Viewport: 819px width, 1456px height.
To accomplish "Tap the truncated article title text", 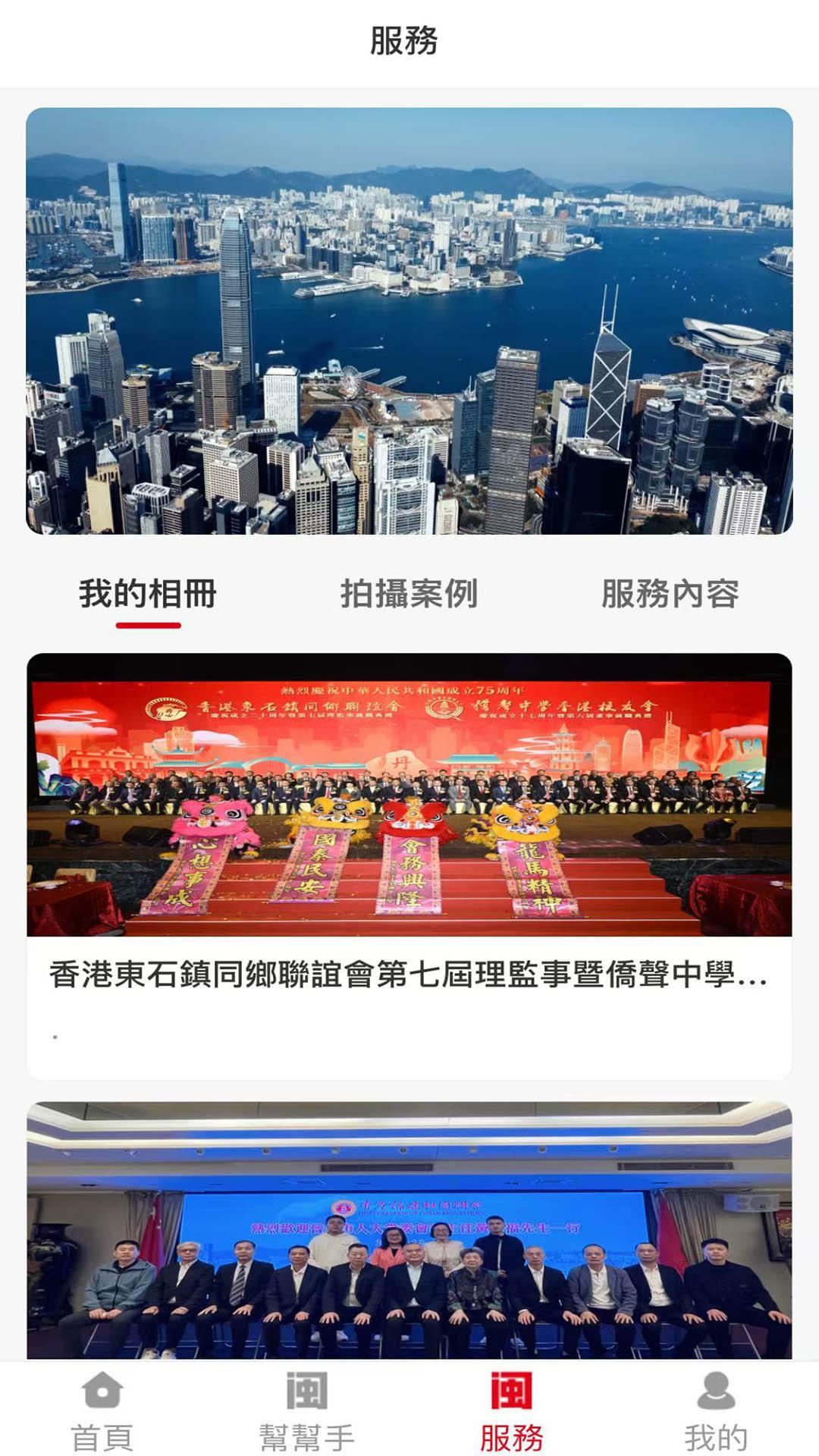I will point(409,981).
